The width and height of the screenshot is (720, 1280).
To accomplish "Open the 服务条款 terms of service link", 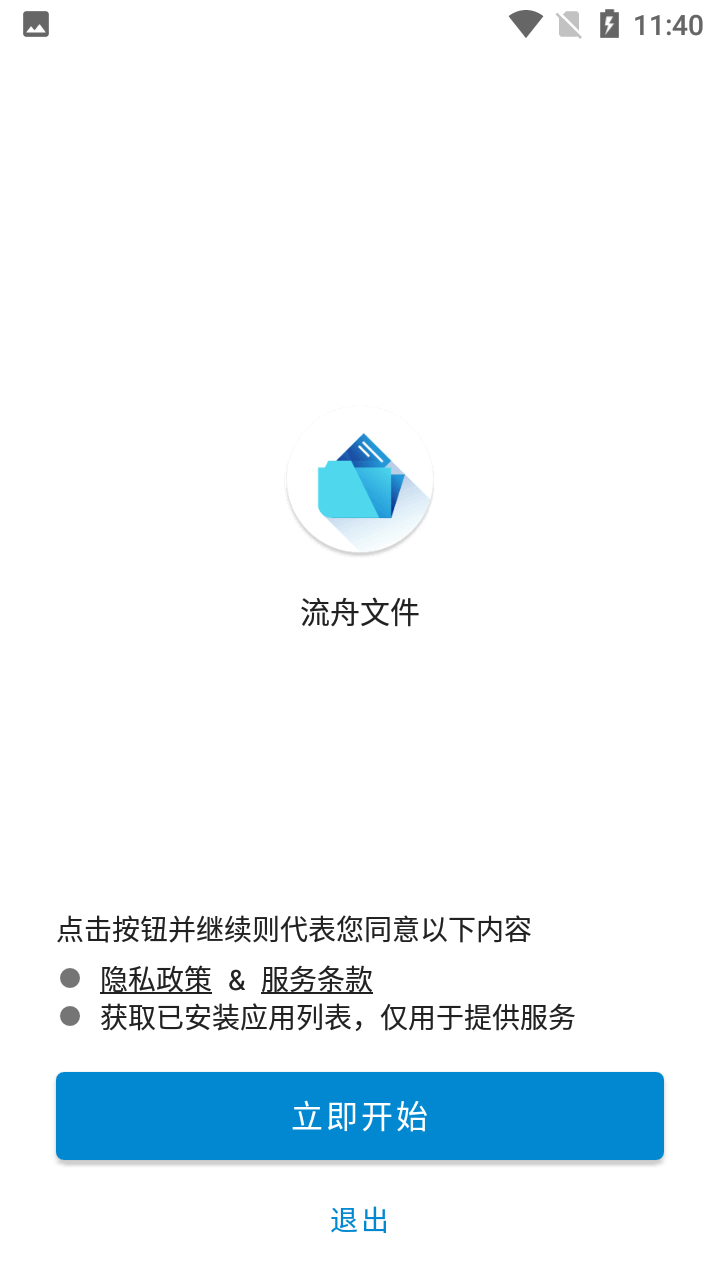I will (x=315, y=980).
